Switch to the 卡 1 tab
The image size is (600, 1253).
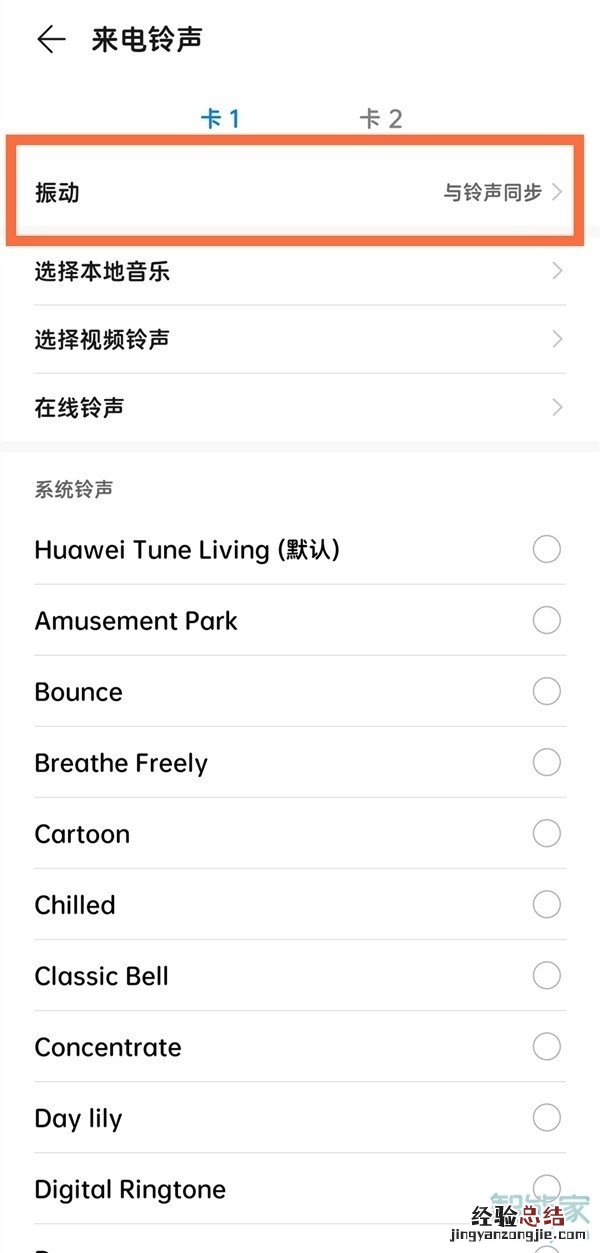[x=220, y=119]
